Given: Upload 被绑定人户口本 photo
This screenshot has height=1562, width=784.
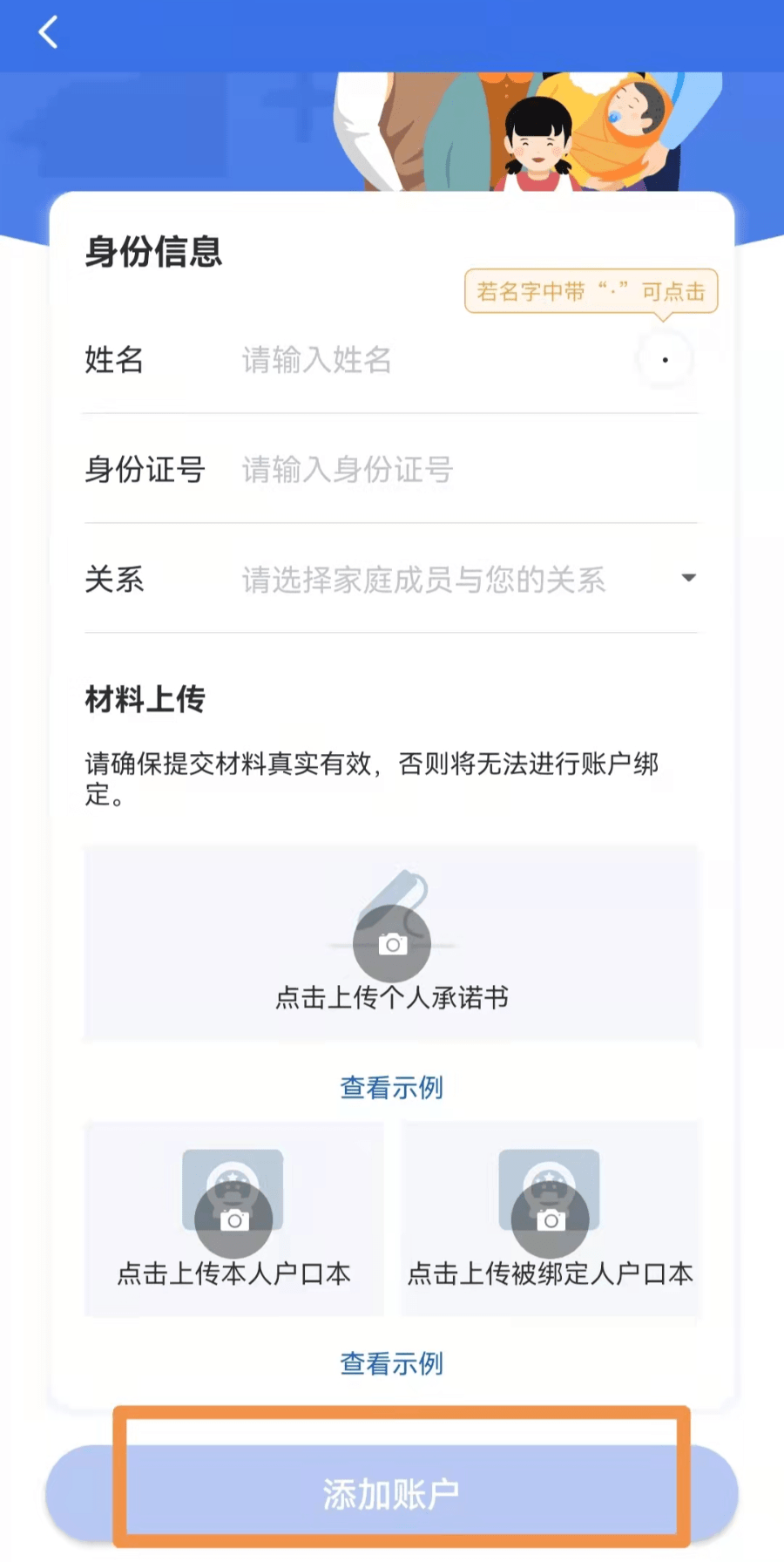Looking at the screenshot, I should pos(550,1220).
